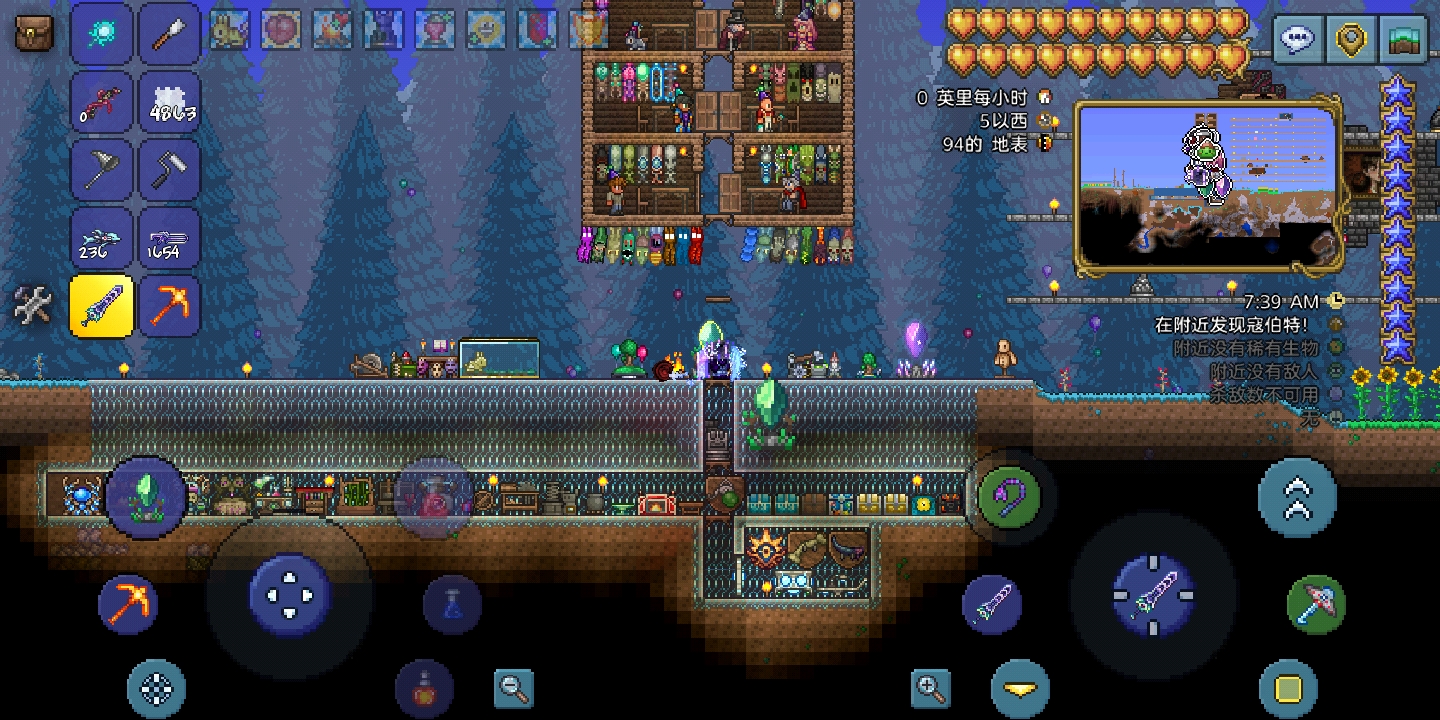
Task: Use the grappling hook button
Action: pos(1009,495)
